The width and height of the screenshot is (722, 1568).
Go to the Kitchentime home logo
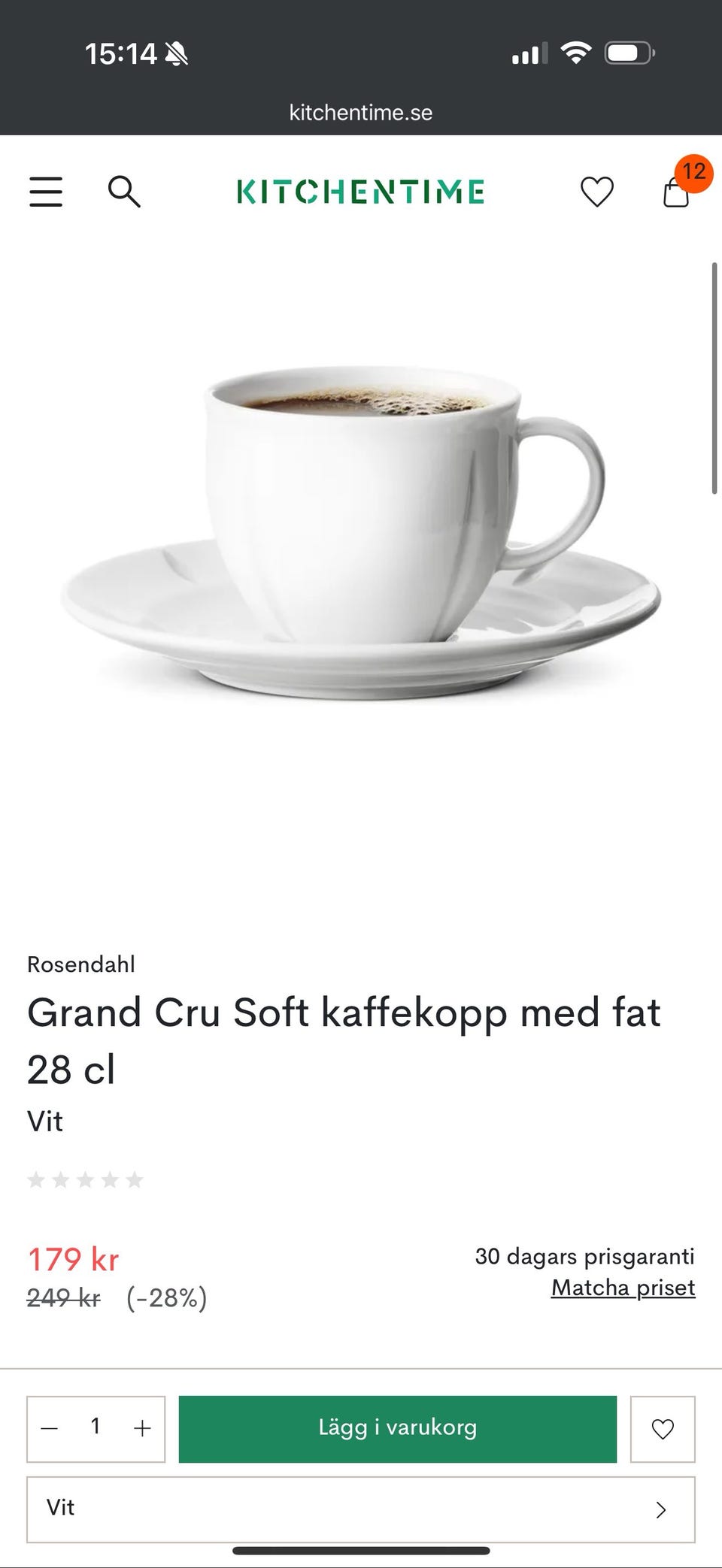(x=360, y=192)
